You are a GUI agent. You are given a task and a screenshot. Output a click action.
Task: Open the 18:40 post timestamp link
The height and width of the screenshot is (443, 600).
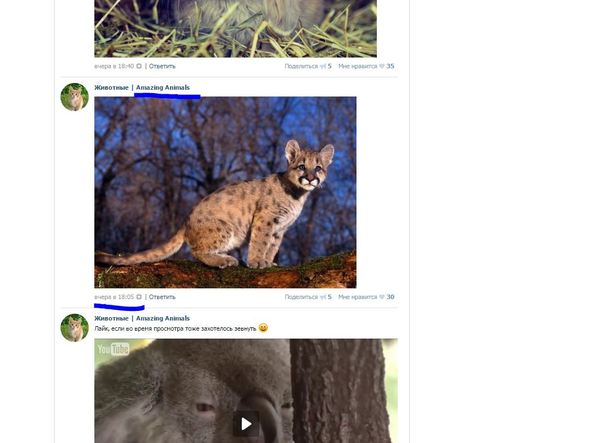click(x=114, y=66)
